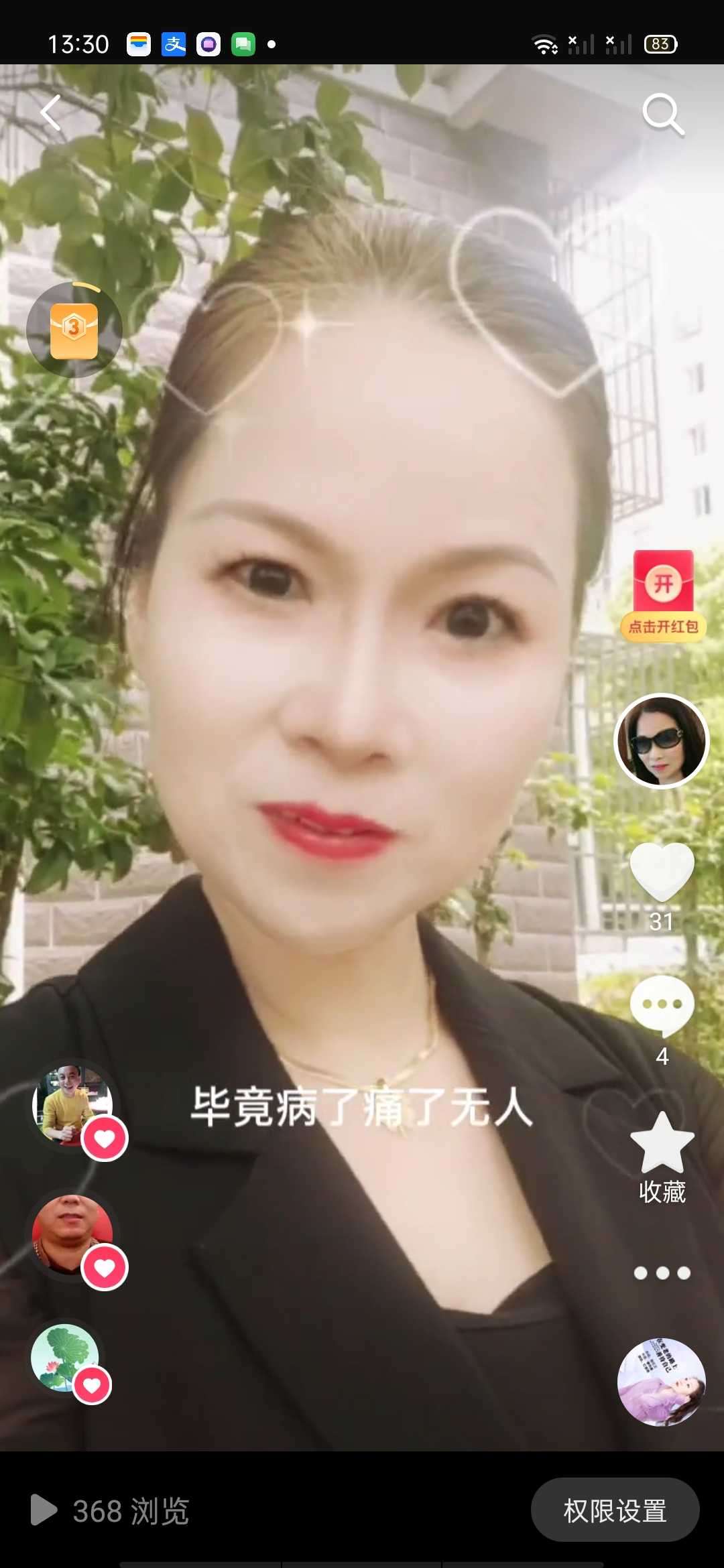The width and height of the screenshot is (724, 1568).
Task: Open the comments bubble showing 4
Action: pos(662,1006)
